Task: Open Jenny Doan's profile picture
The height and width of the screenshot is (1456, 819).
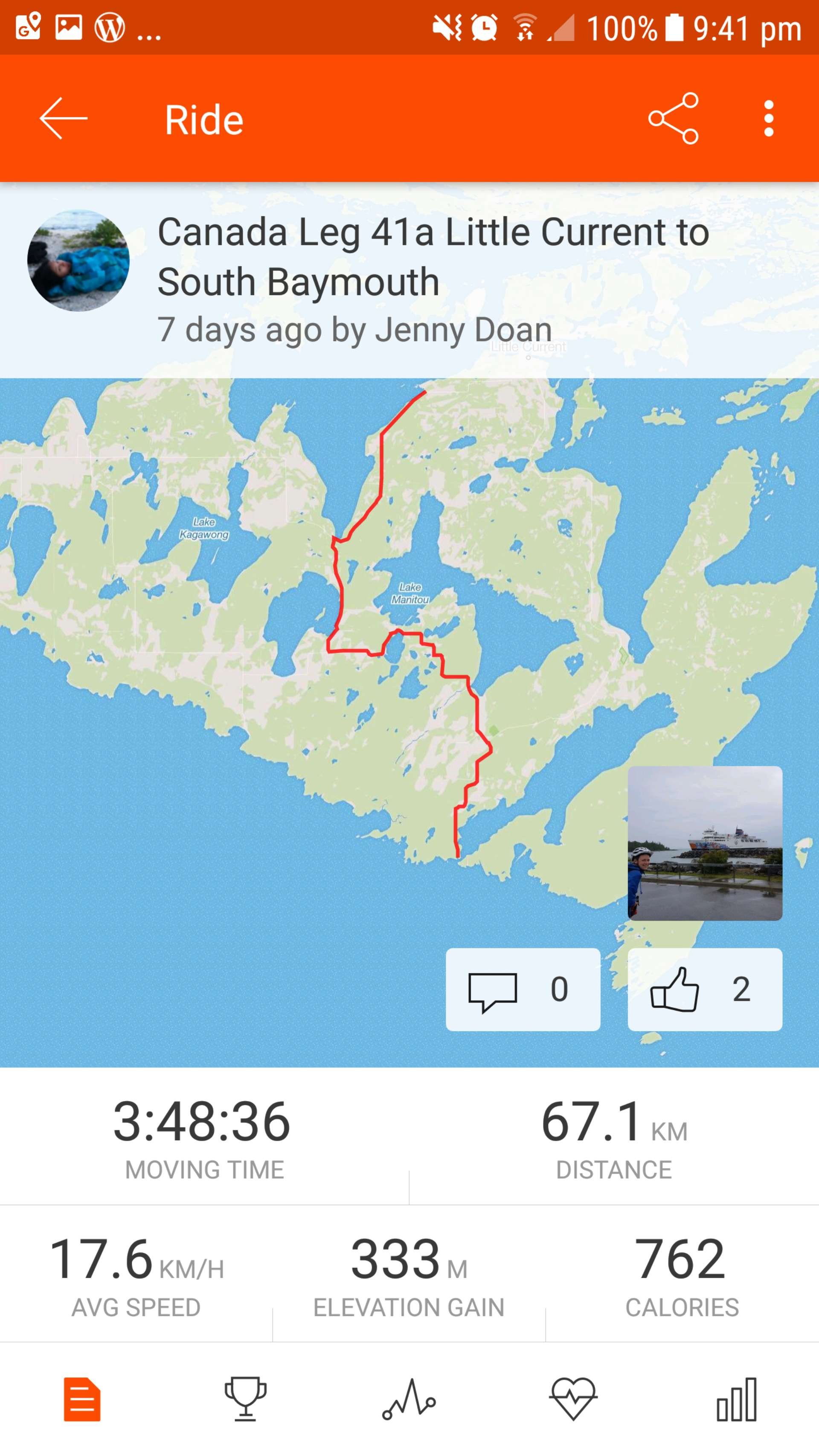Action: [x=78, y=261]
